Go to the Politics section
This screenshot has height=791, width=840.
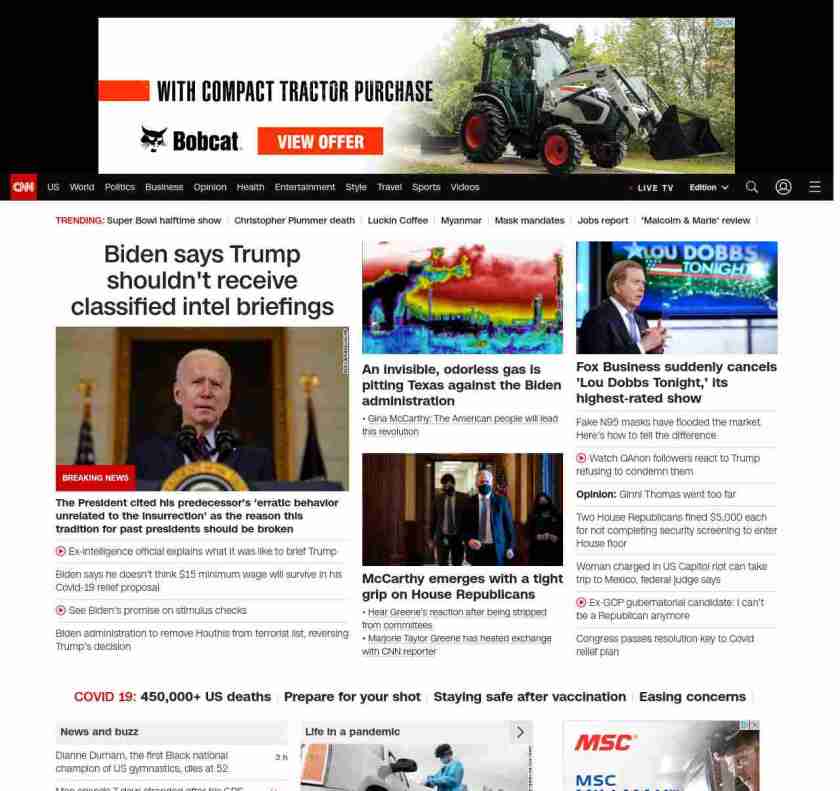(119, 187)
